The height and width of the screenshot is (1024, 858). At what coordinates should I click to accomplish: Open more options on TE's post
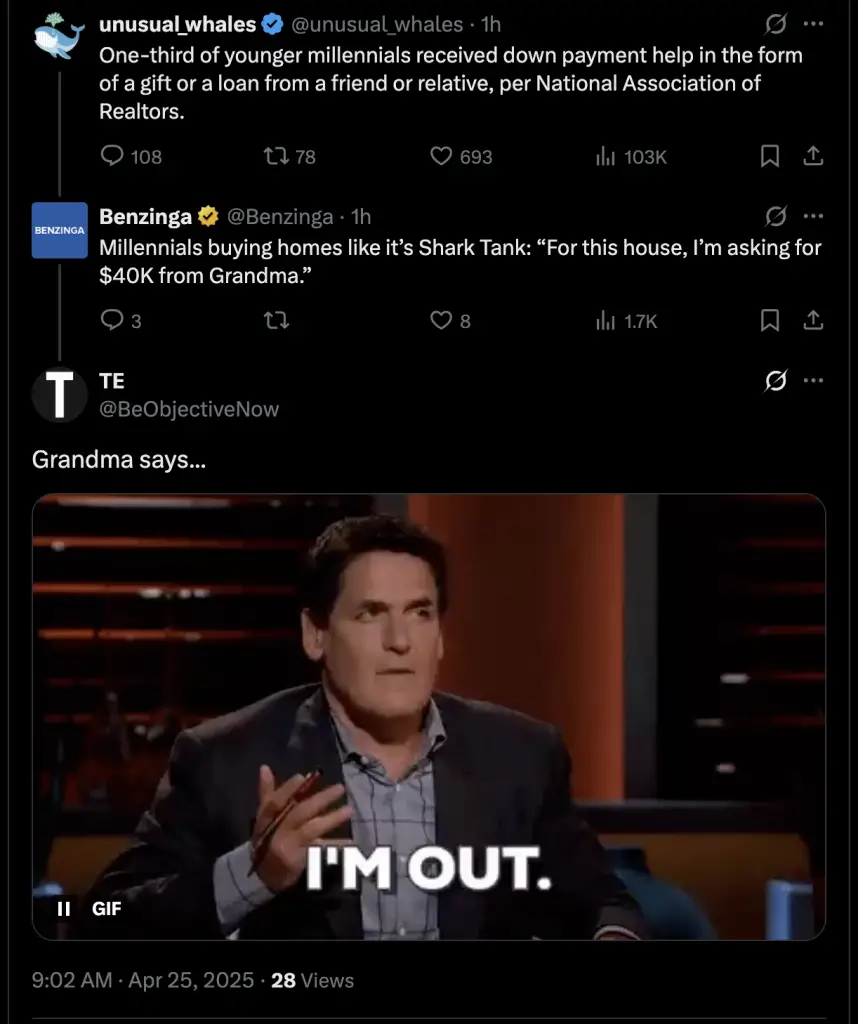pos(814,381)
